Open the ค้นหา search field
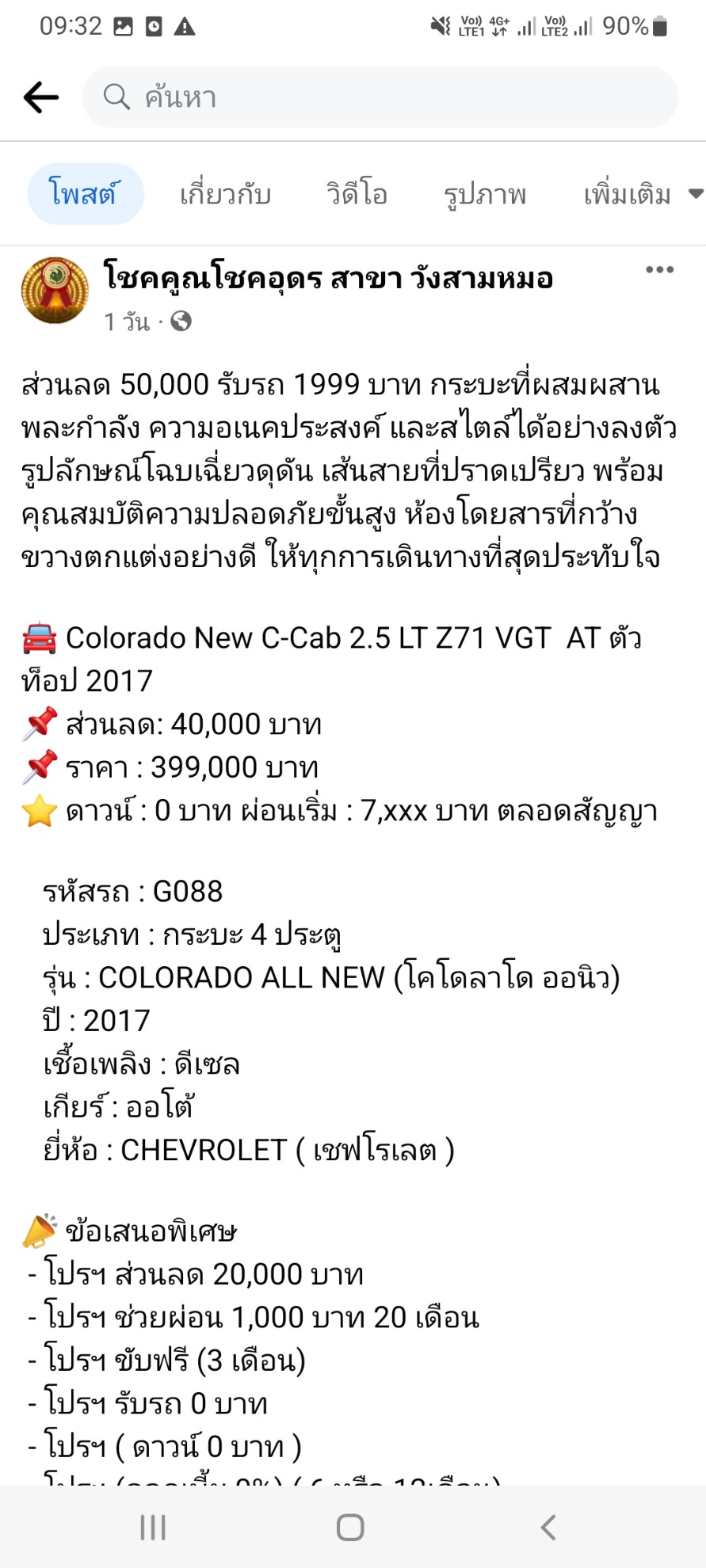Screen dimensions: 706x1568 [380, 97]
